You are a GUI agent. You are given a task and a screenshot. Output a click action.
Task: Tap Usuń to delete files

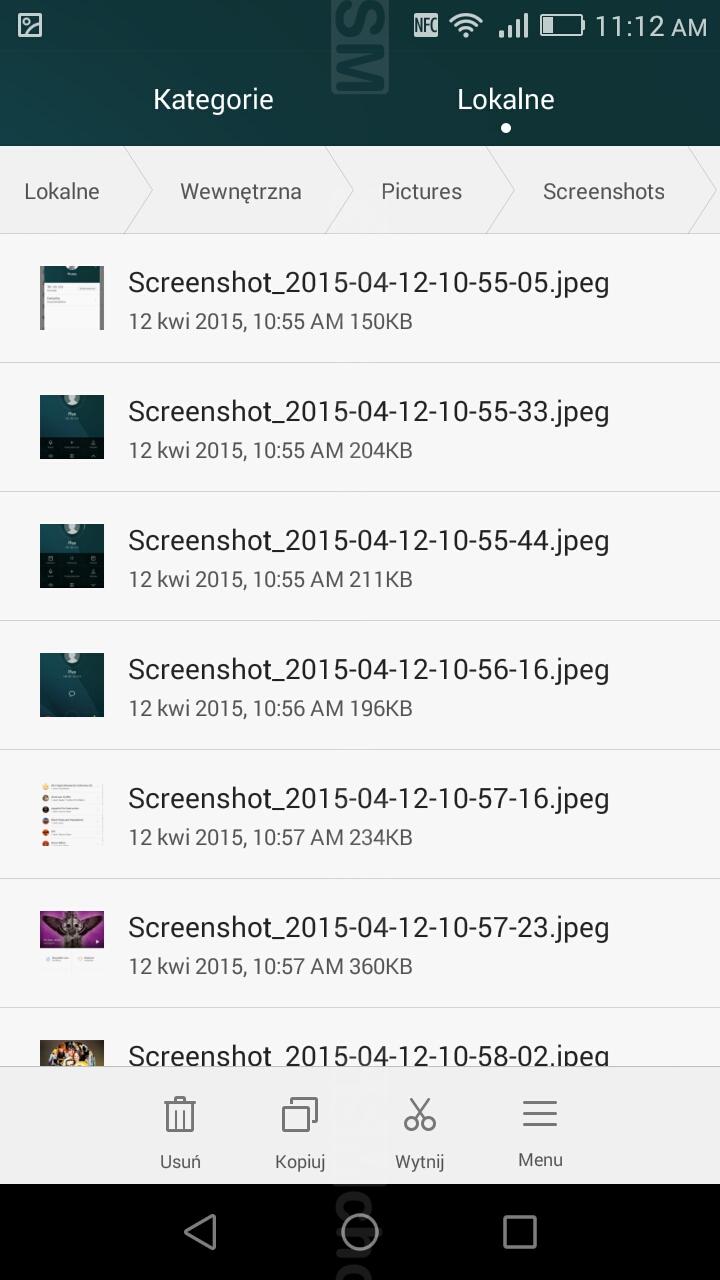click(x=180, y=1133)
